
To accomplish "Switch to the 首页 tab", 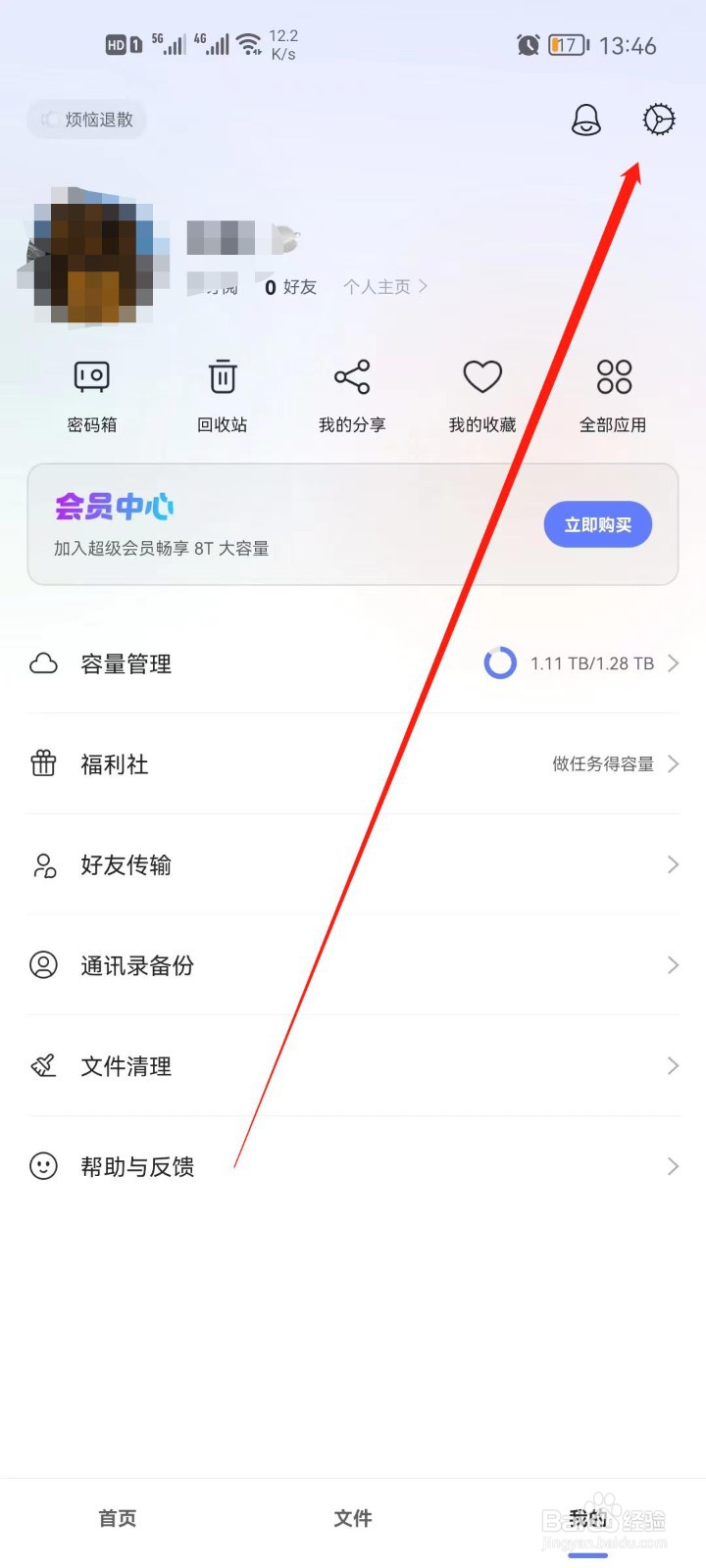I will point(116,1518).
